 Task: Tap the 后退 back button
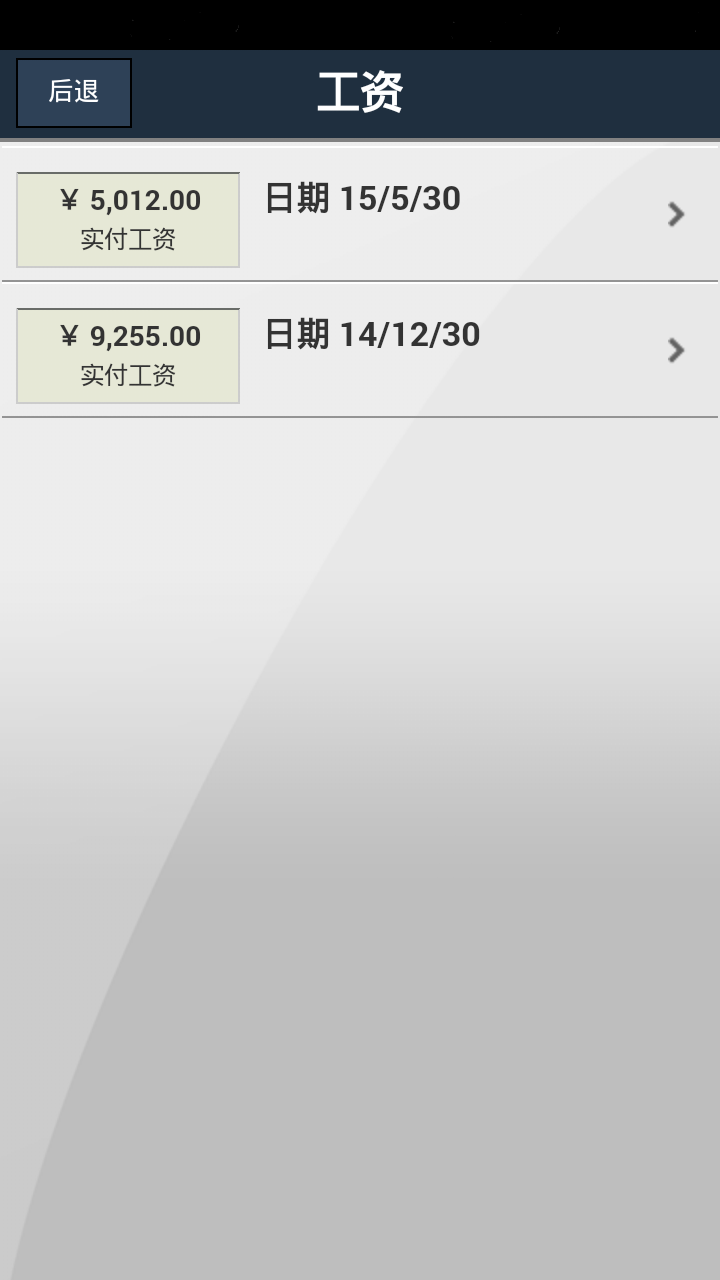(x=74, y=93)
